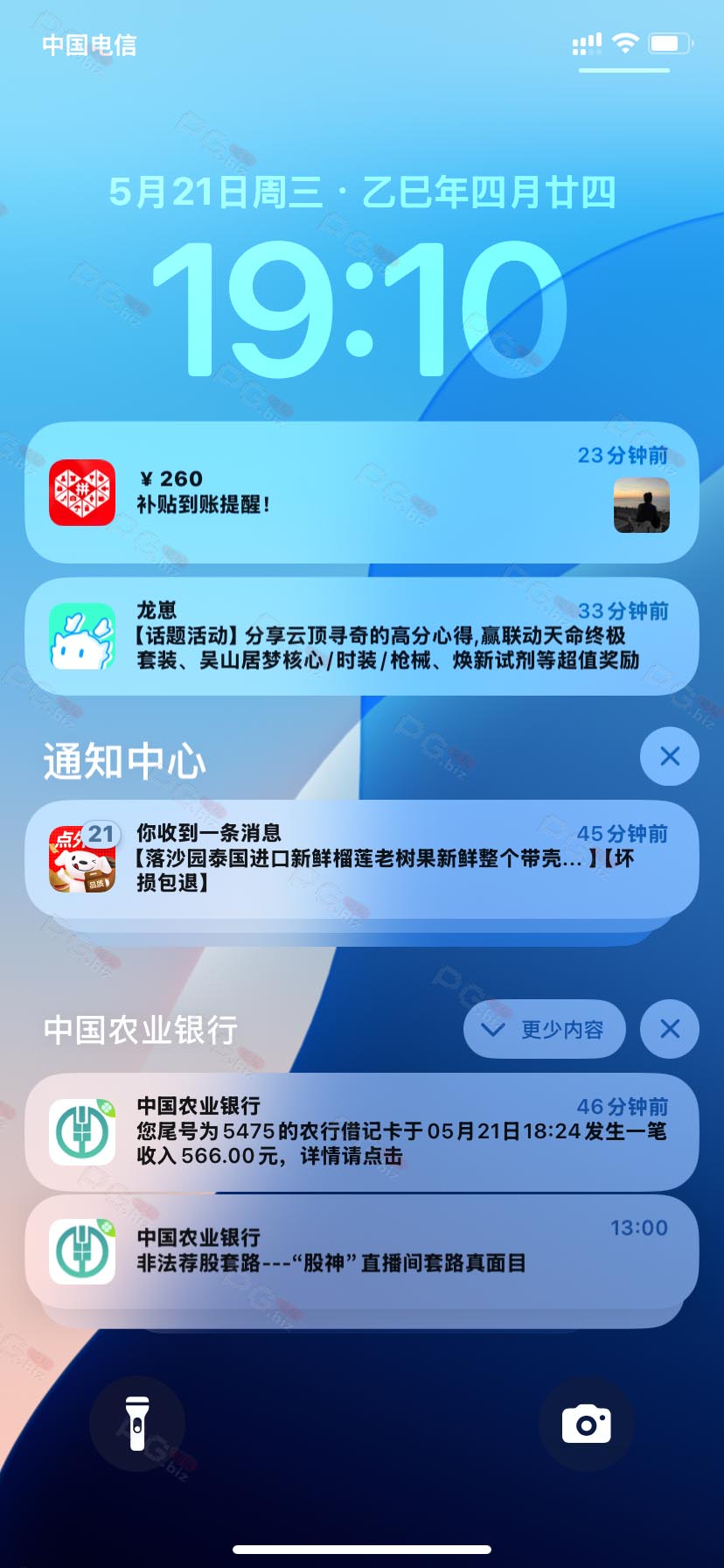Open the 收入566.00元 bank notification
This screenshot has height=1568, width=724.
click(362, 1131)
